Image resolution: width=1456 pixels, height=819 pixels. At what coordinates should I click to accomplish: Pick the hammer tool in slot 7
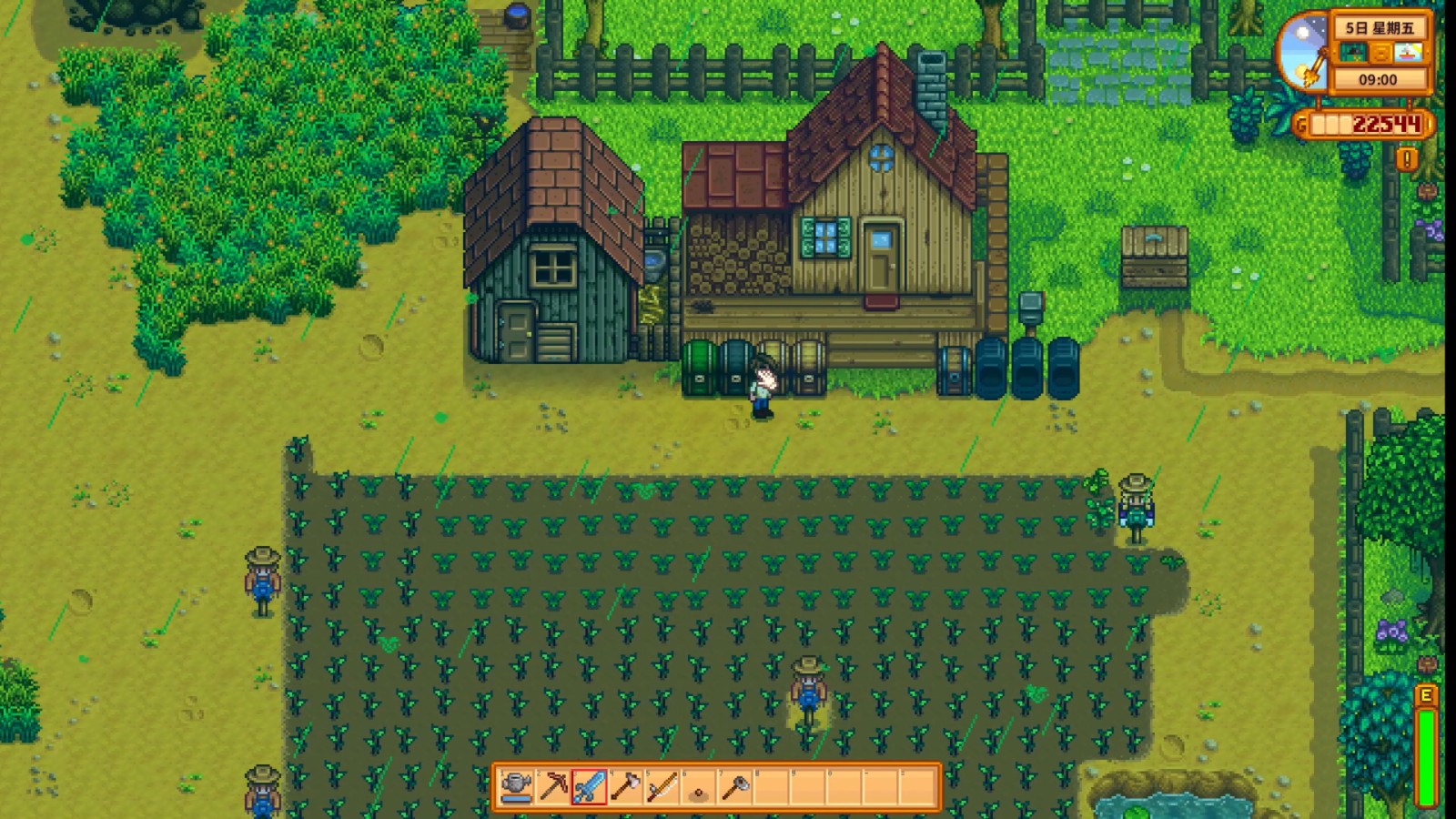(x=734, y=786)
